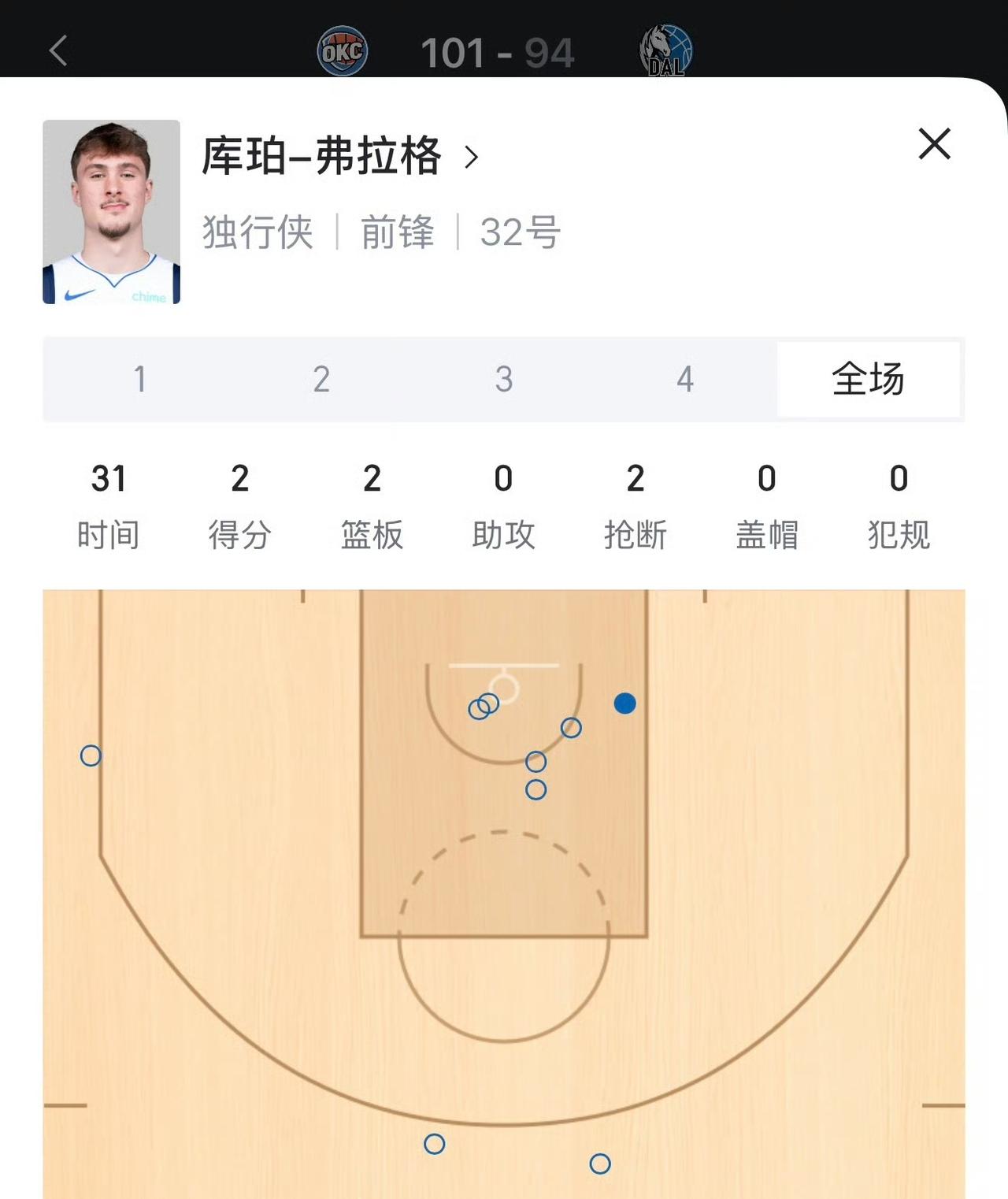Select the filled blue made-shot marker

[624, 703]
